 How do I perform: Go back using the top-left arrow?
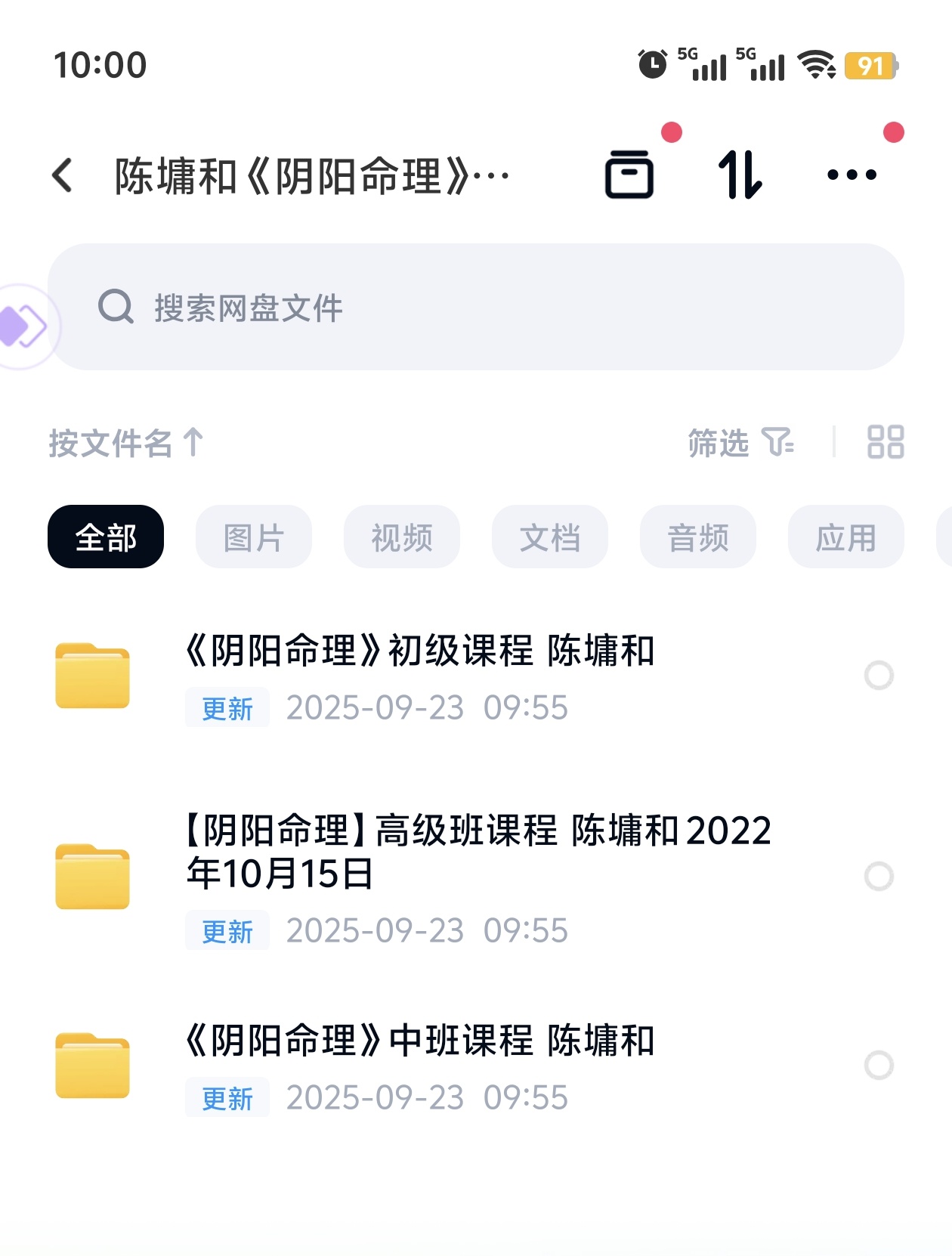[63, 175]
